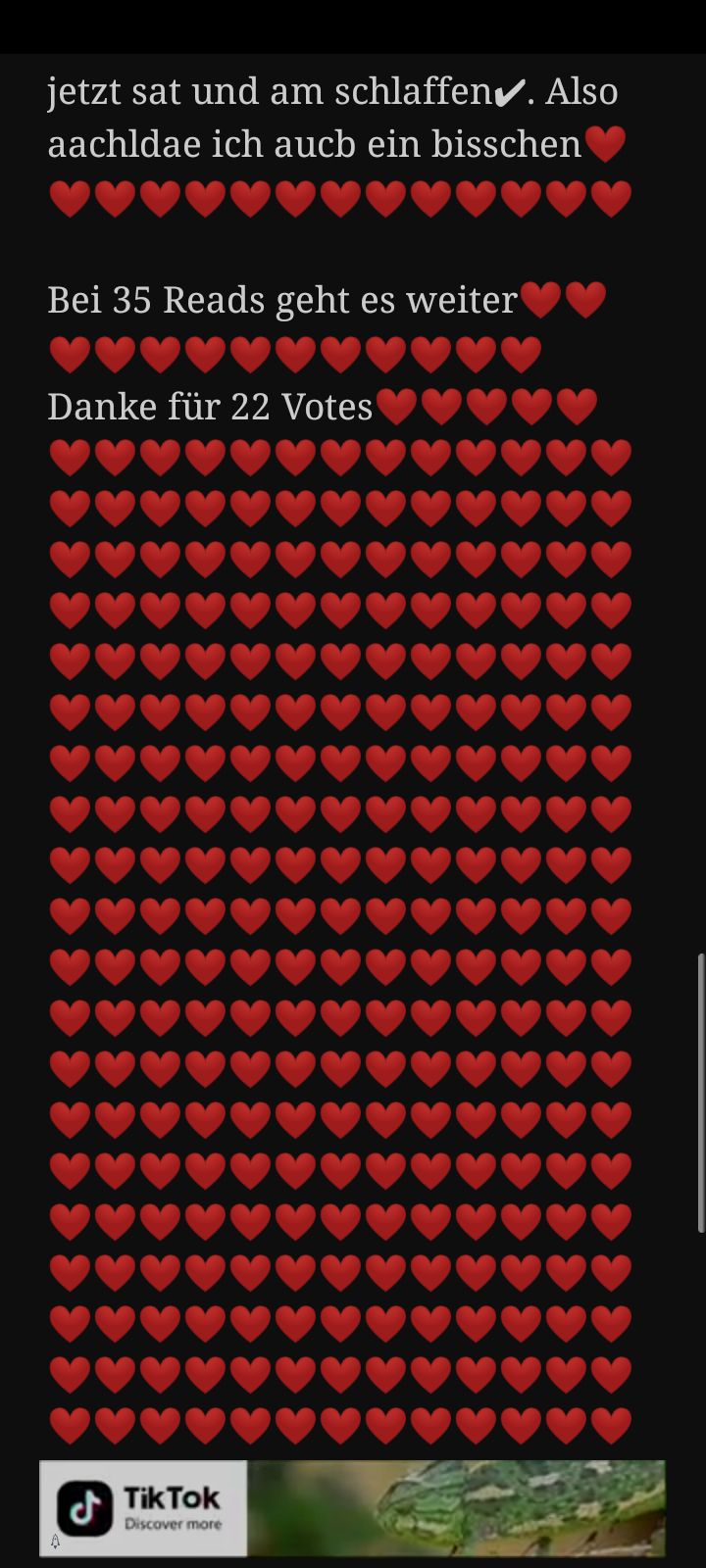The height and width of the screenshot is (1568, 706).
Task: Open the TikTok Discover more ad banner
Action: [352, 1508]
